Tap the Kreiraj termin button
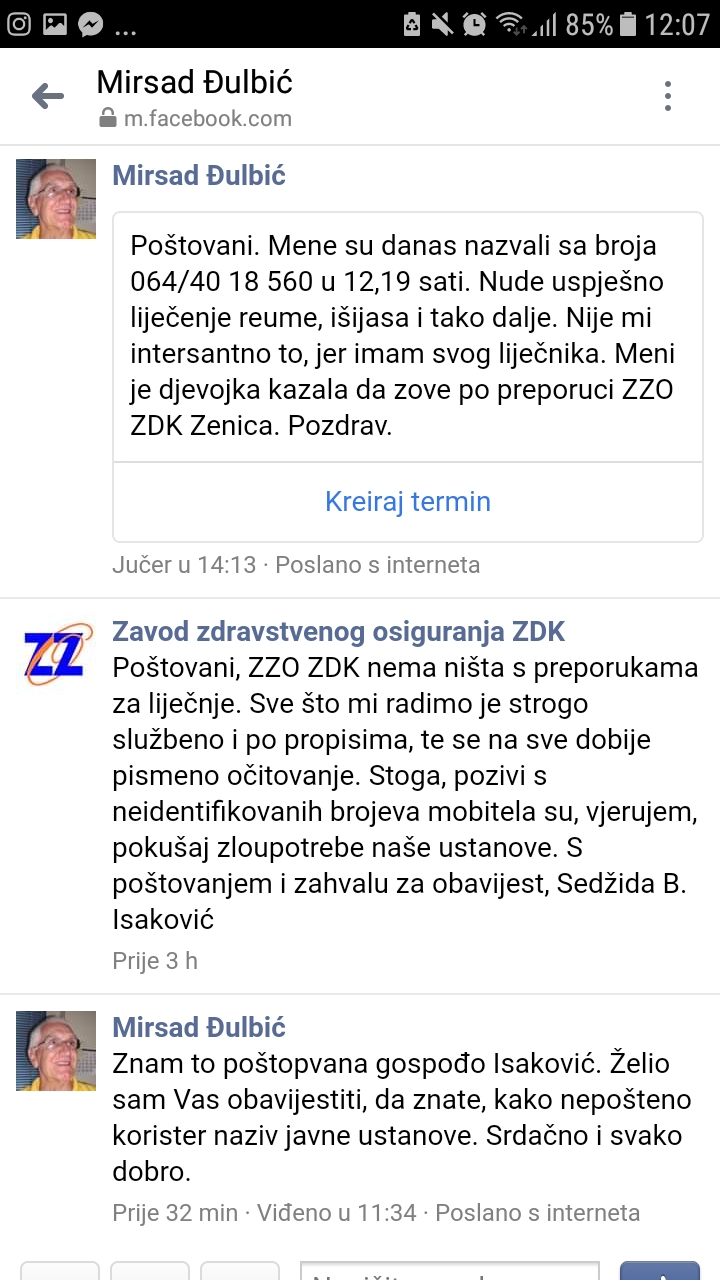720x1280 pixels. pyautogui.click(x=408, y=501)
